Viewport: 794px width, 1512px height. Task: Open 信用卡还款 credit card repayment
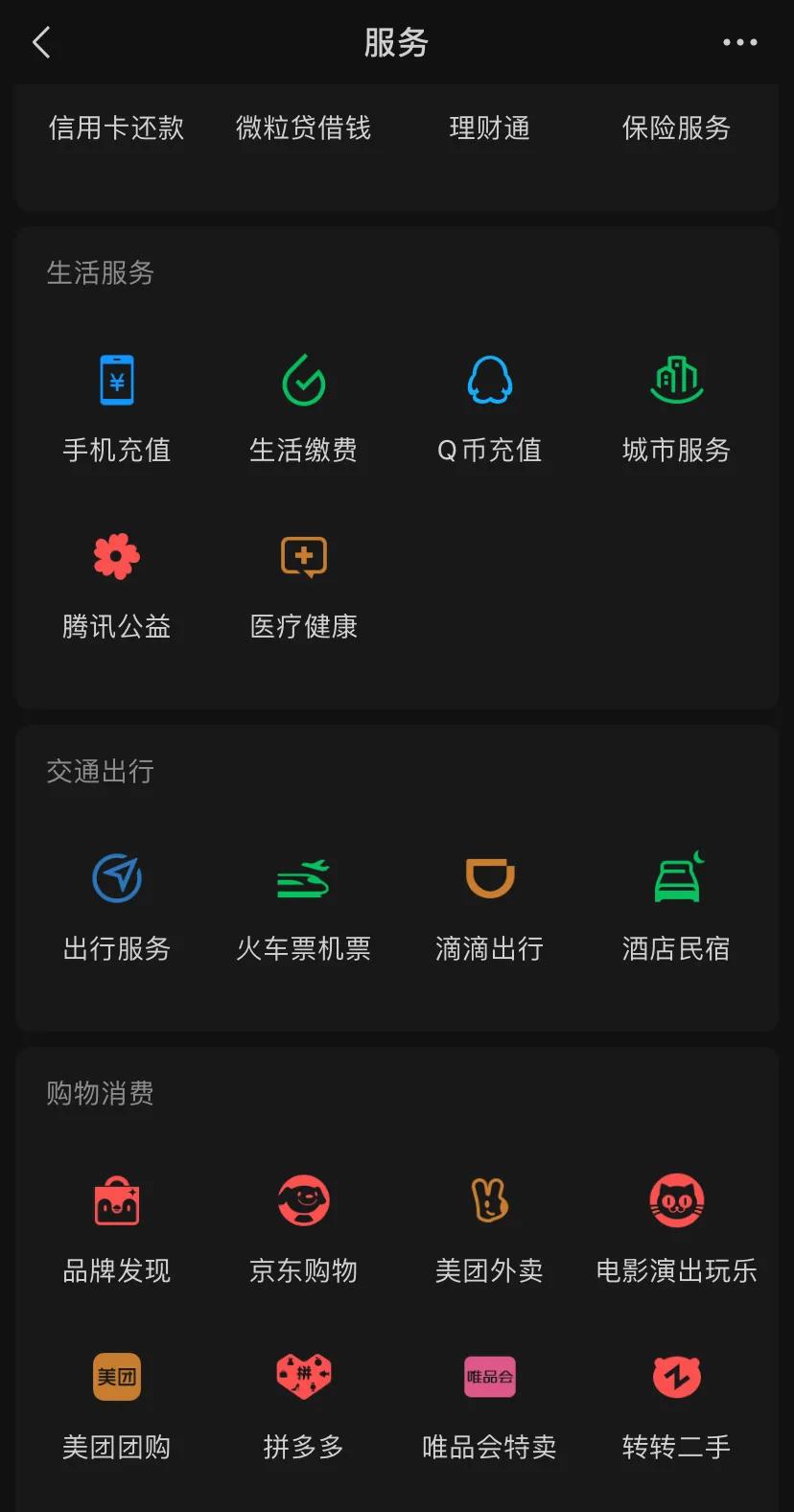point(115,128)
